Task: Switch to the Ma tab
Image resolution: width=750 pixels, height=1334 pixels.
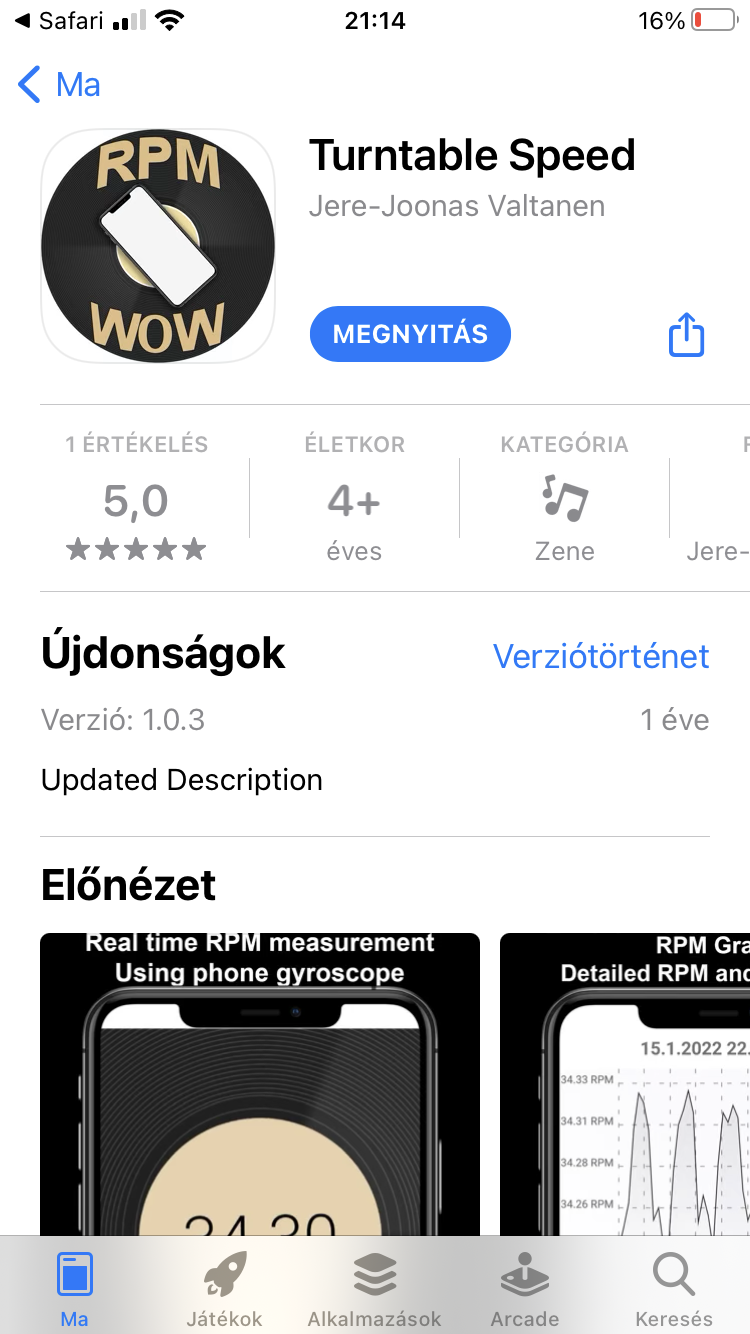Action: tap(75, 1290)
